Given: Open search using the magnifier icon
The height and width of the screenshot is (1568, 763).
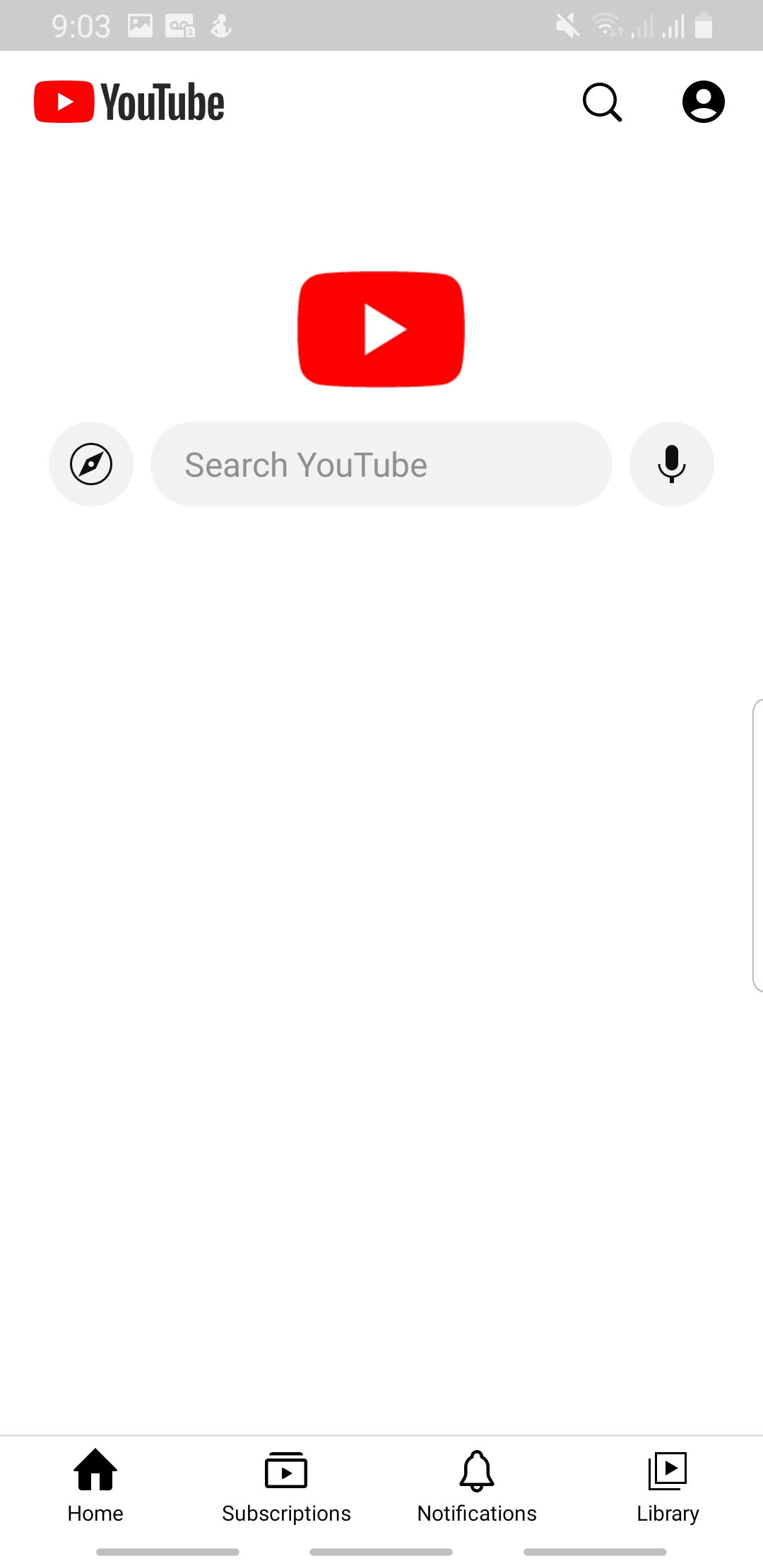Looking at the screenshot, I should pyautogui.click(x=601, y=102).
